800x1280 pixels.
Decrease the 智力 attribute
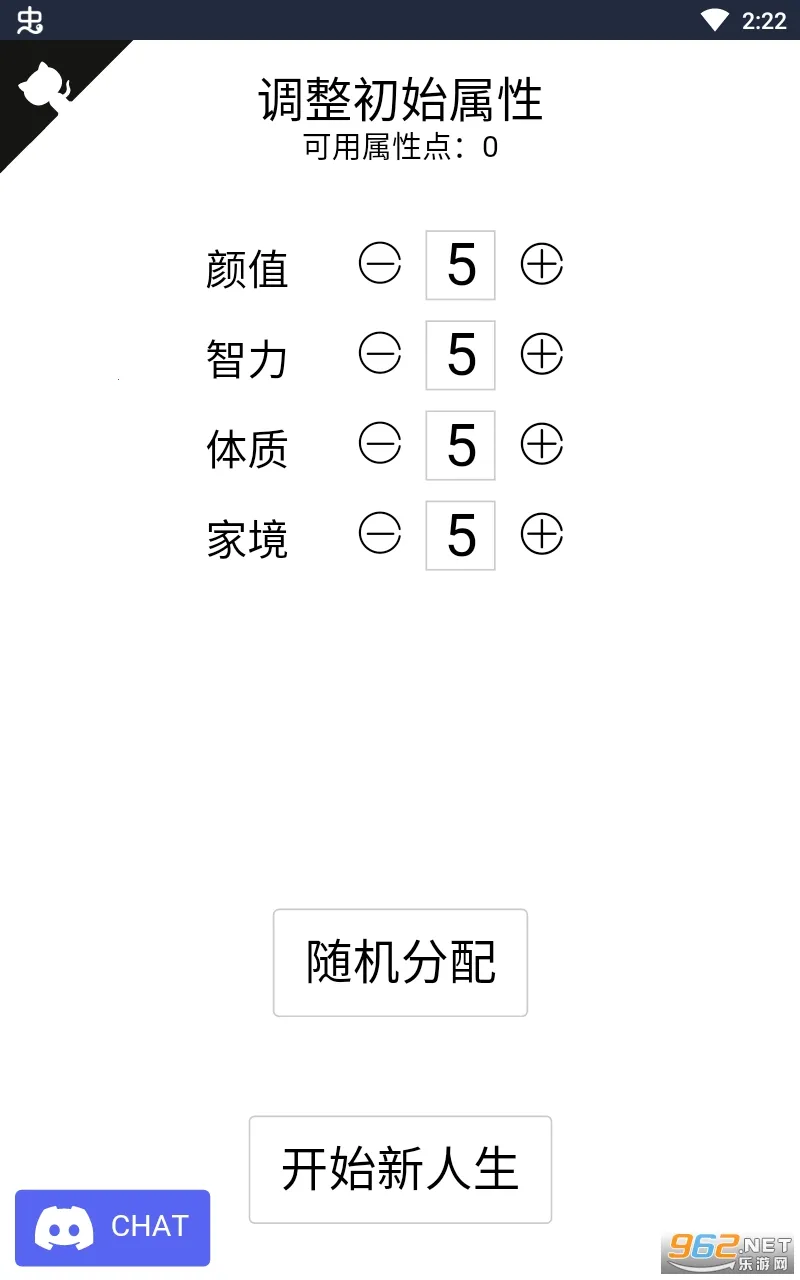(x=380, y=355)
